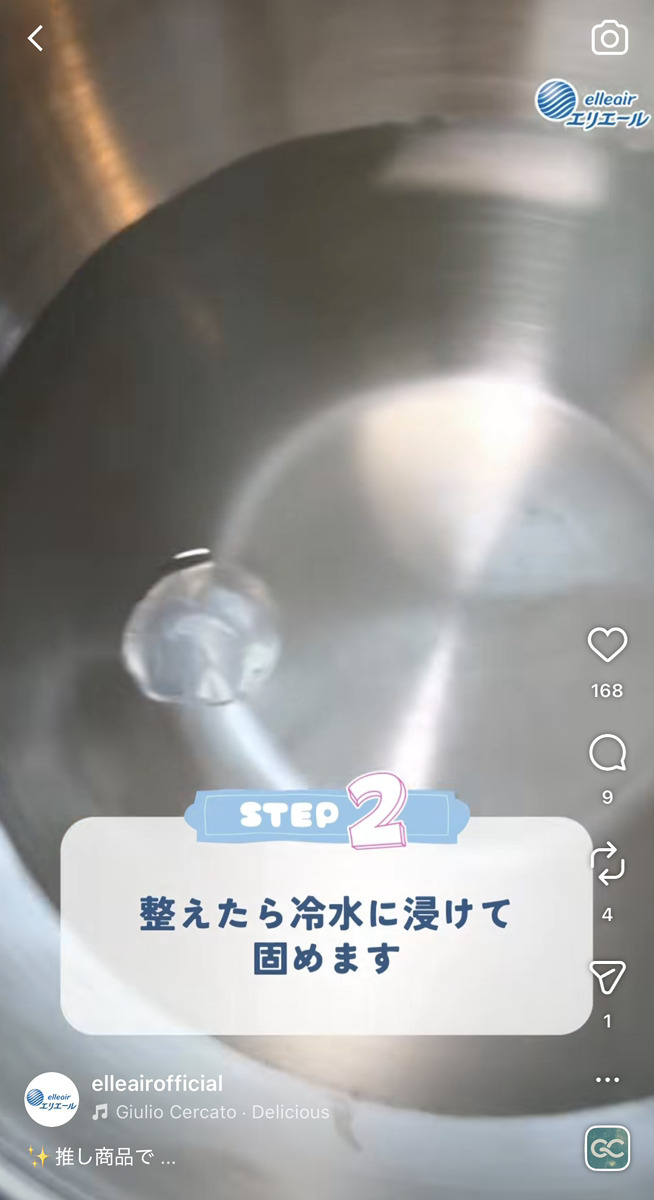The height and width of the screenshot is (1200, 654).
Task: Open the audio thumbnail for this reel
Action: [607, 1148]
